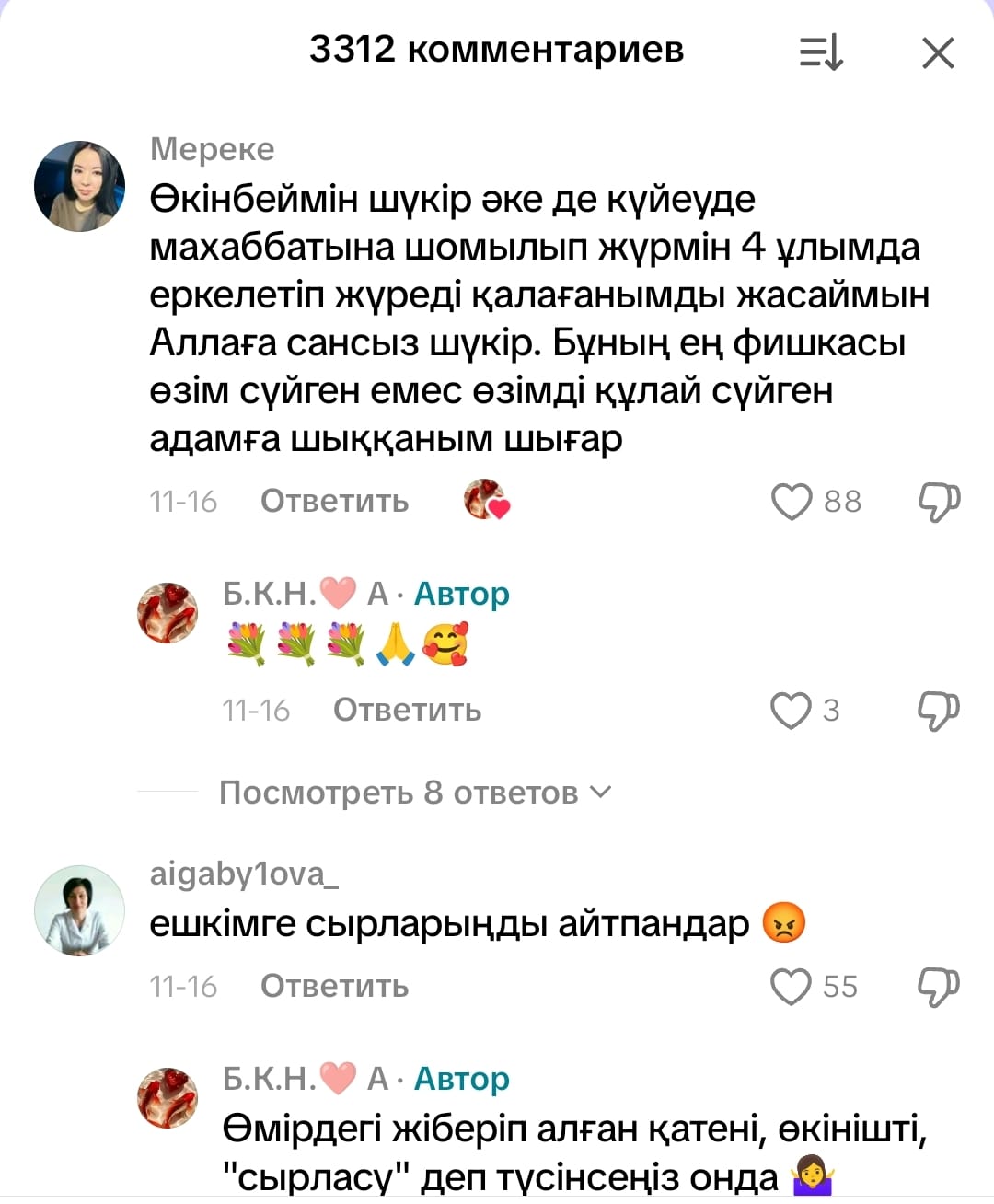Reply to the author's flower emoji comment
Viewport: 994px width, 1204px height.
pyautogui.click(x=407, y=711)
